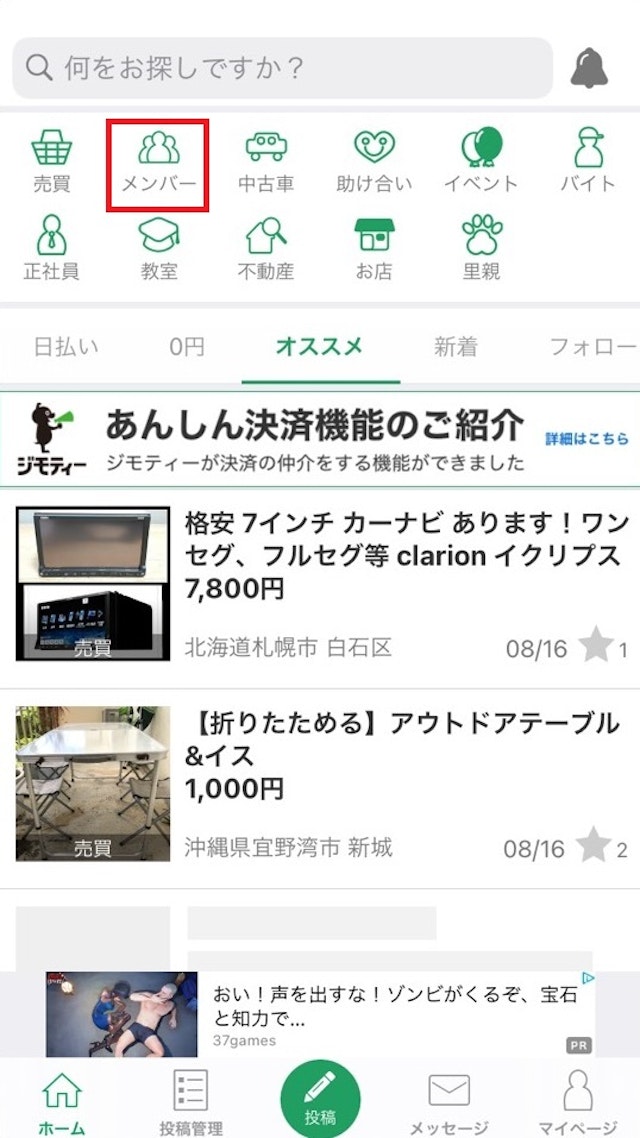Image resolution: width=640 pixels, height=1138 pixels.
Task: Favorite the アウトドアテーブル listing with the star
Action: pyautogui.click(x=594, y=845)
